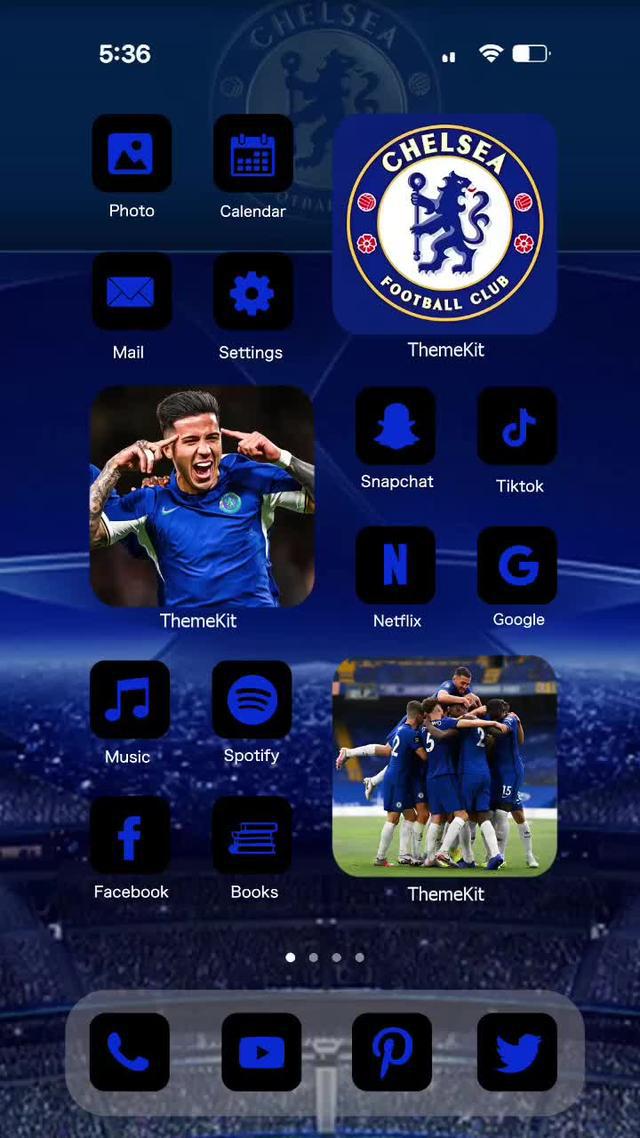Tap the home screen page indicator dots
This screenshot has height=1138, width=640.
click(x=325, y=957)
